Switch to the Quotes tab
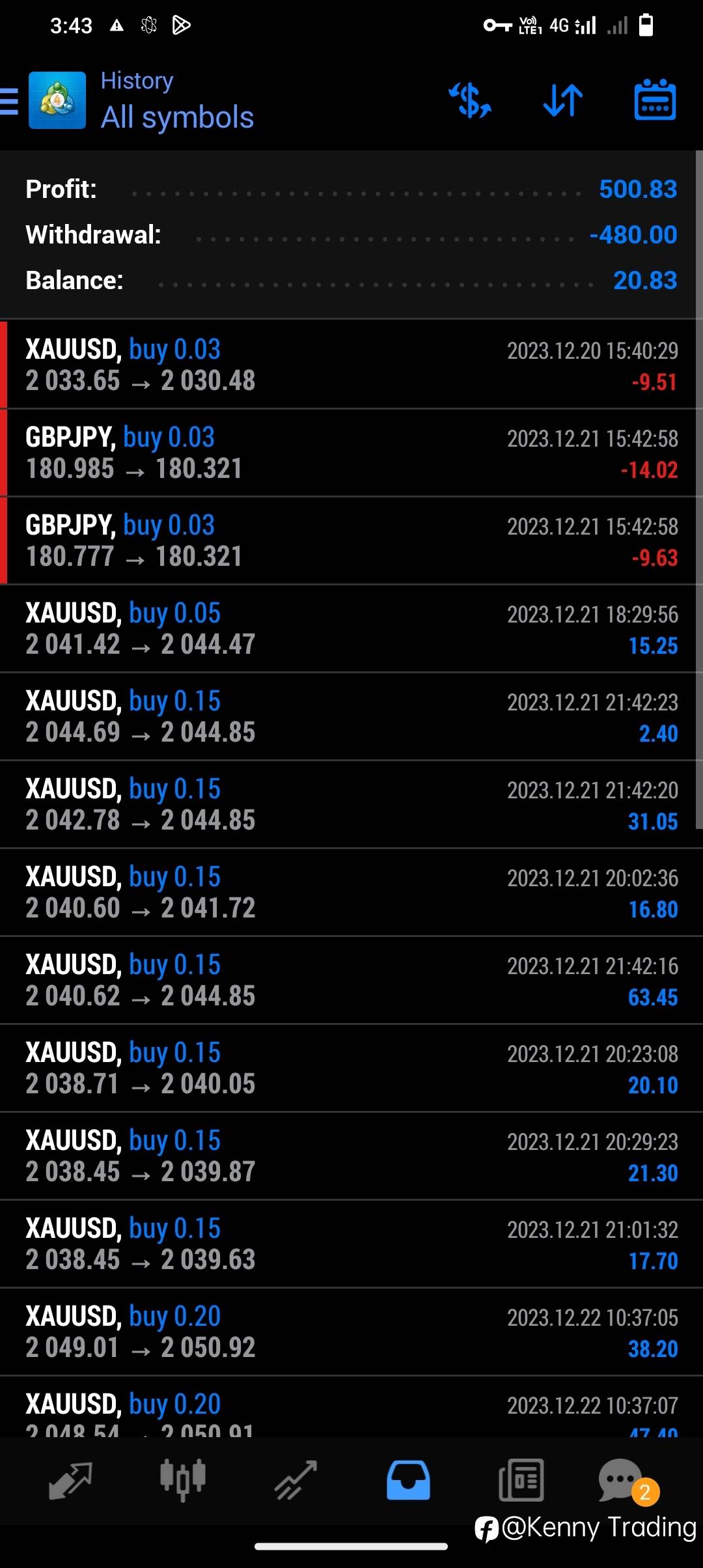 (70, 1481)
